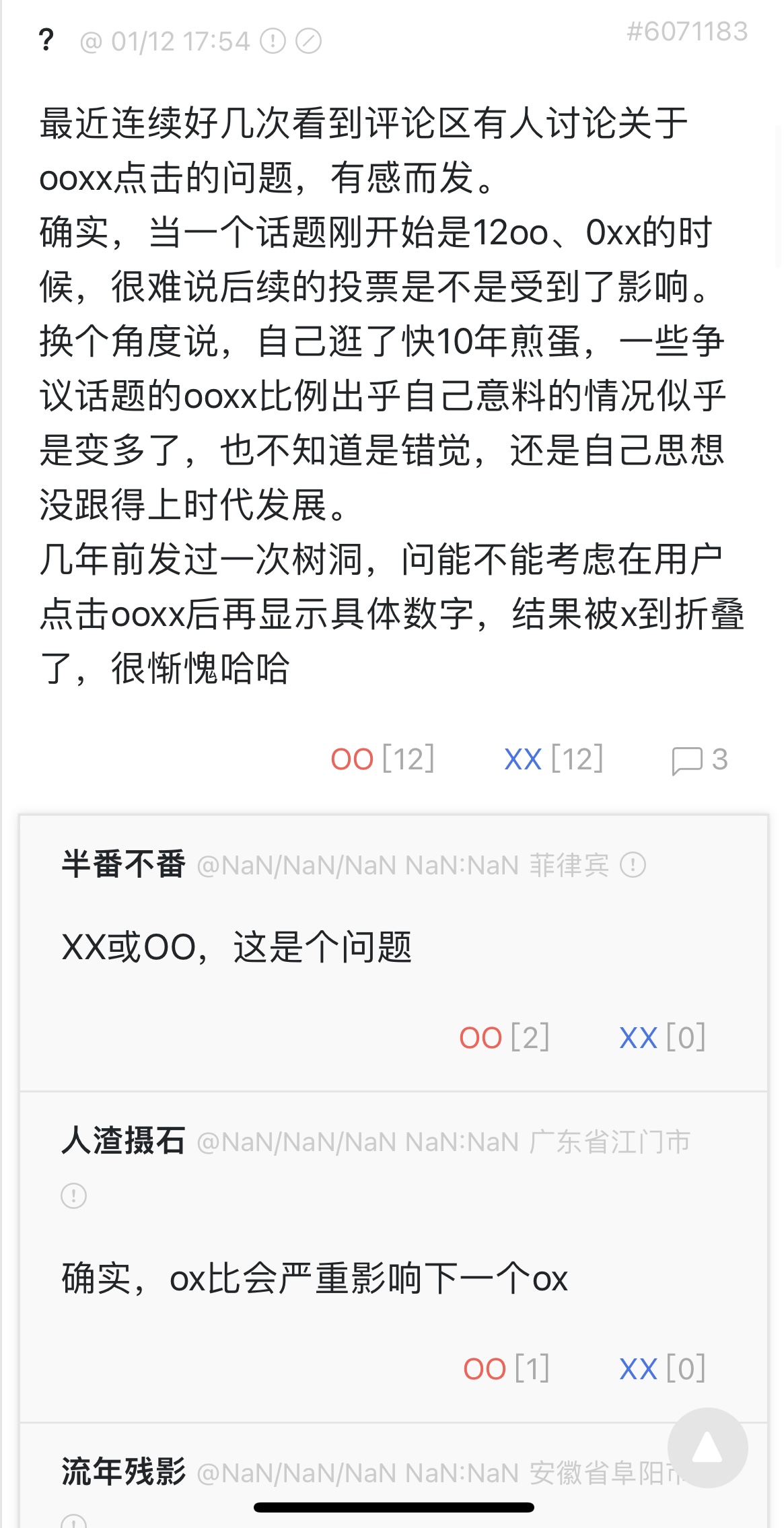Jump back to top with arrow button

click(x=707, y=1447)
